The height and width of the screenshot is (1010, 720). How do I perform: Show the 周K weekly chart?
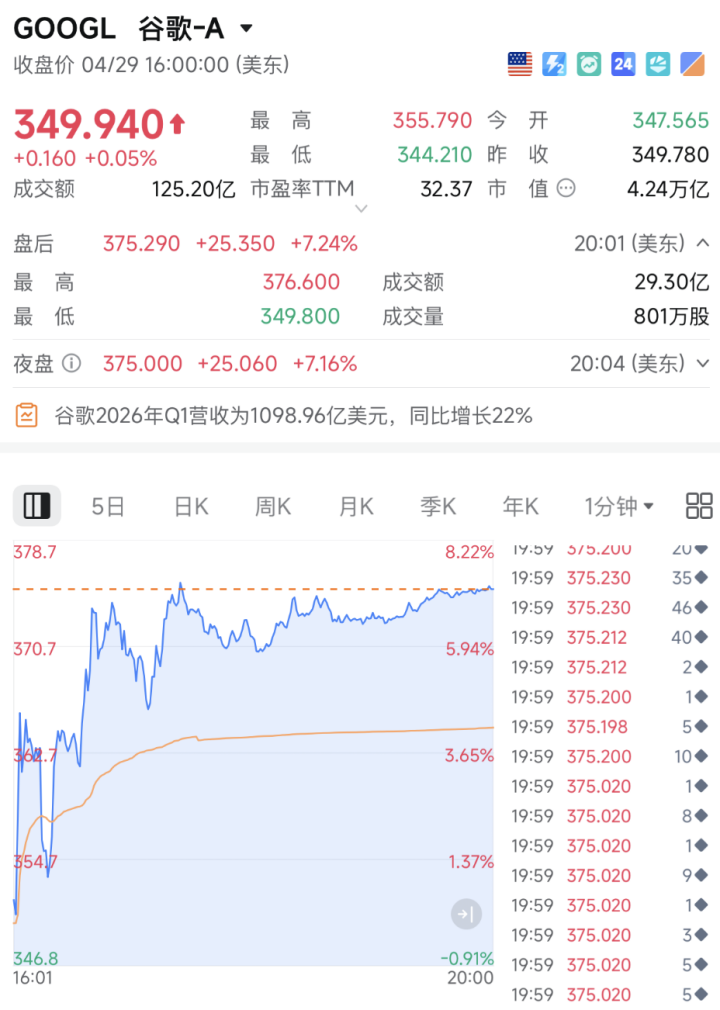(272, 506)
